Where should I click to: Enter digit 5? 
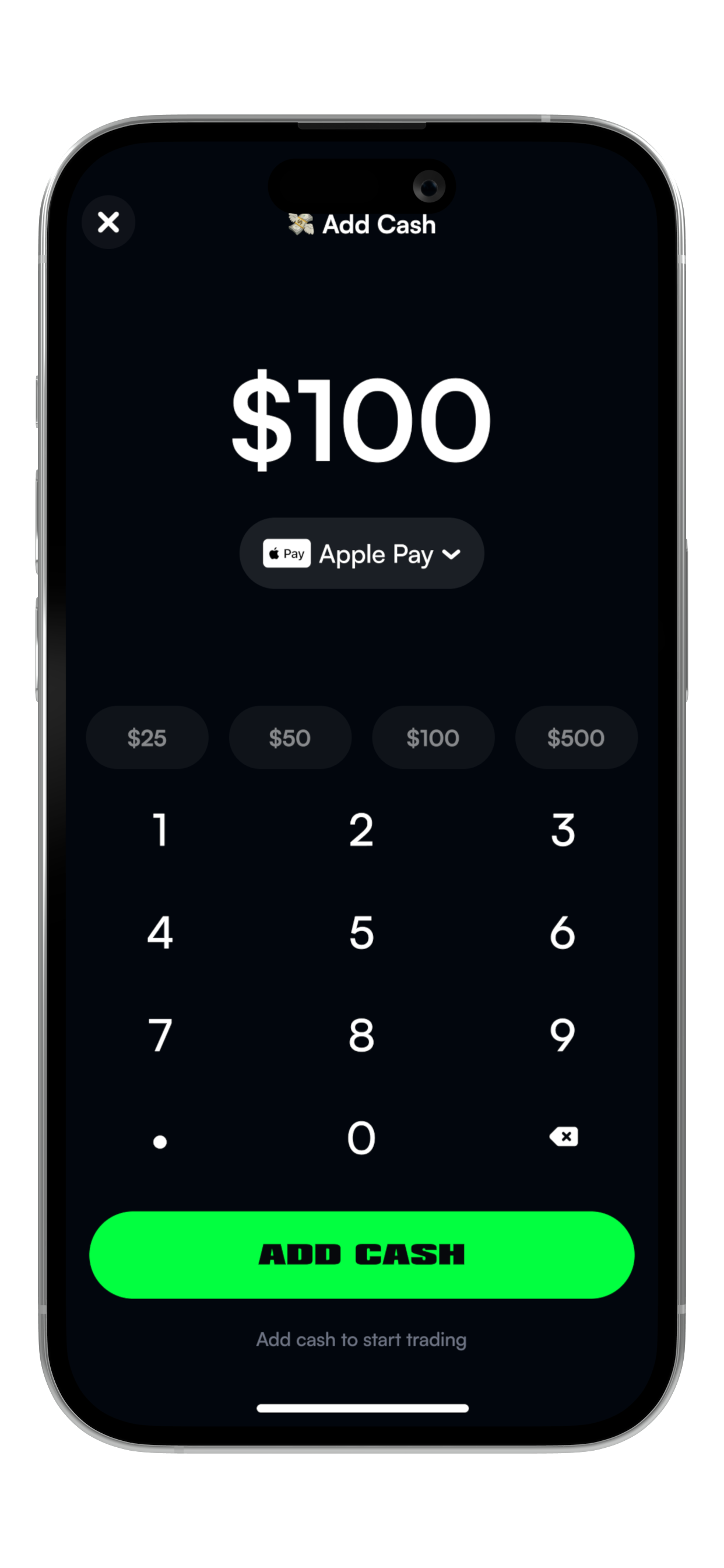click(361, 933)
